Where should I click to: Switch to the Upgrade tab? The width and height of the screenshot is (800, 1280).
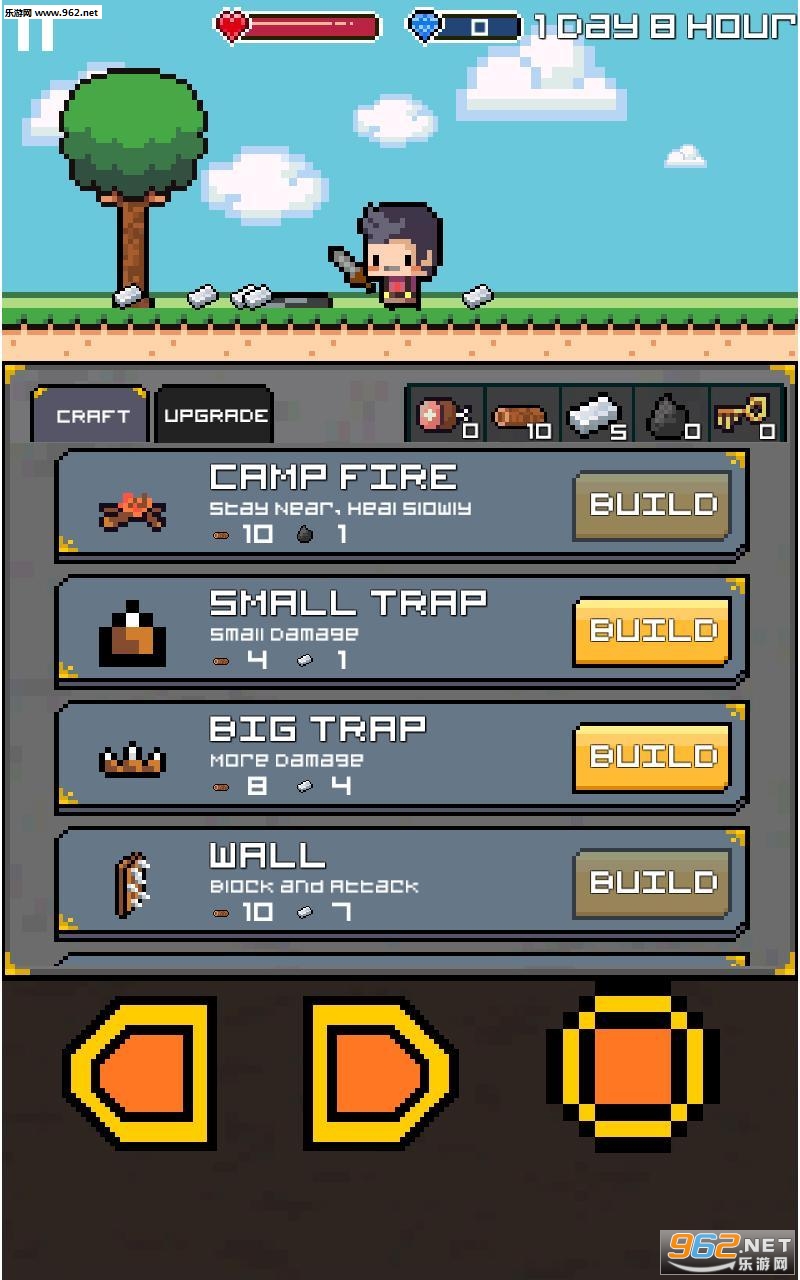point(215,416)
